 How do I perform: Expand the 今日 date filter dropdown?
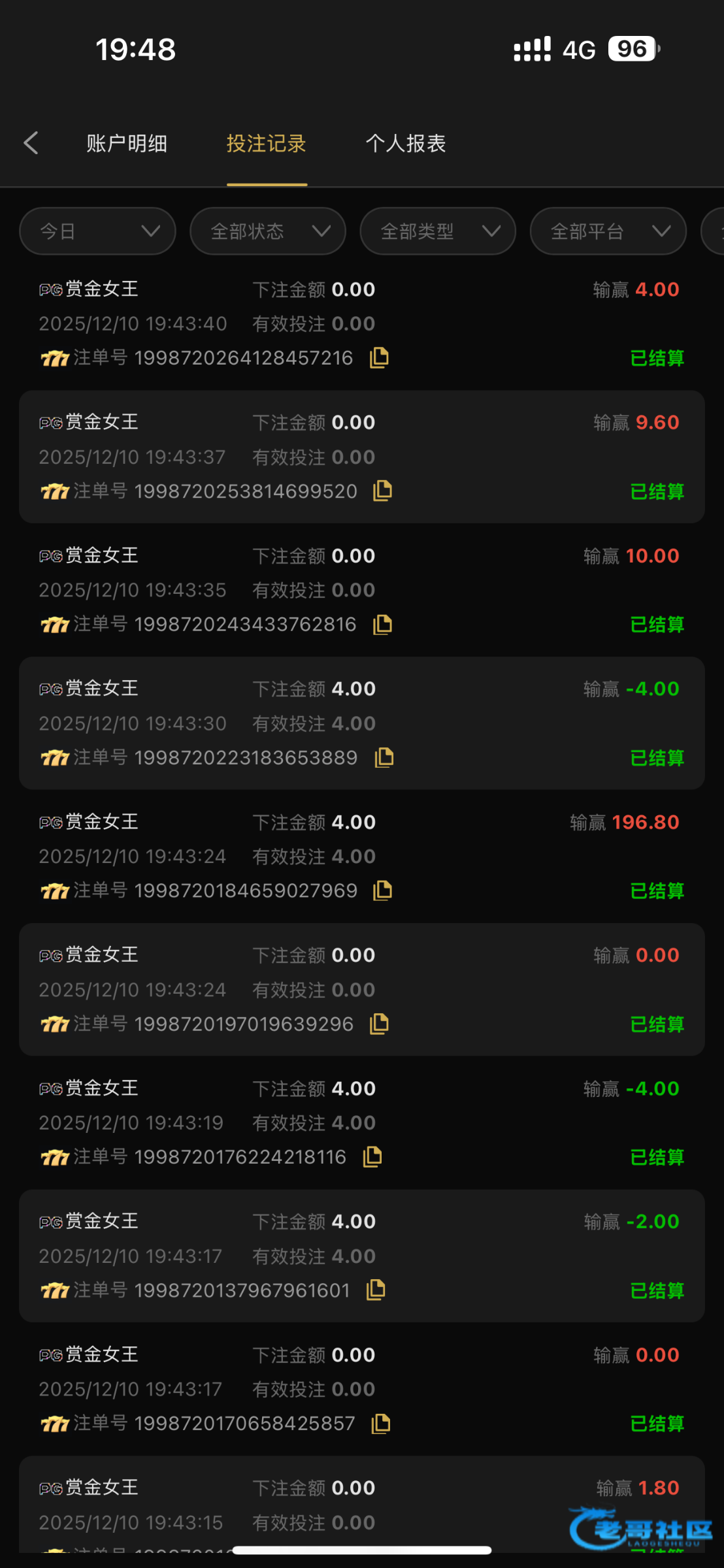tap(98, 231)
